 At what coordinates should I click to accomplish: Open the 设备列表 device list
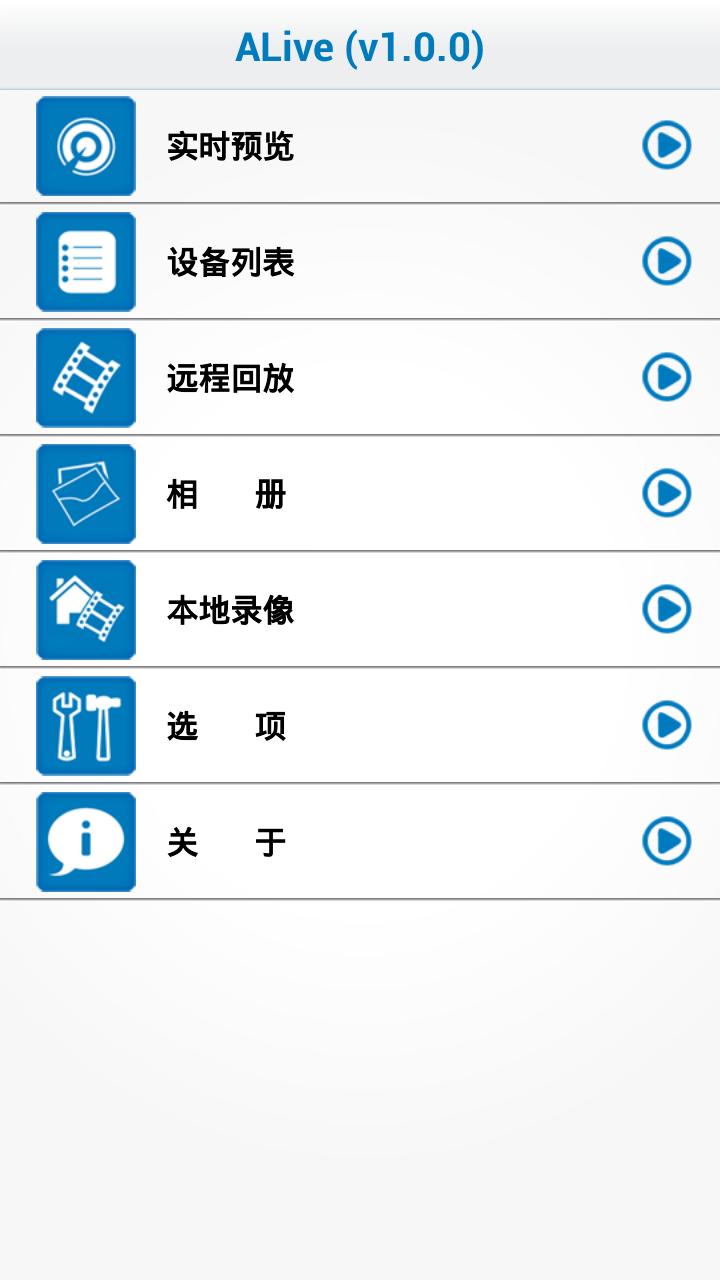[x=360, y=262]
